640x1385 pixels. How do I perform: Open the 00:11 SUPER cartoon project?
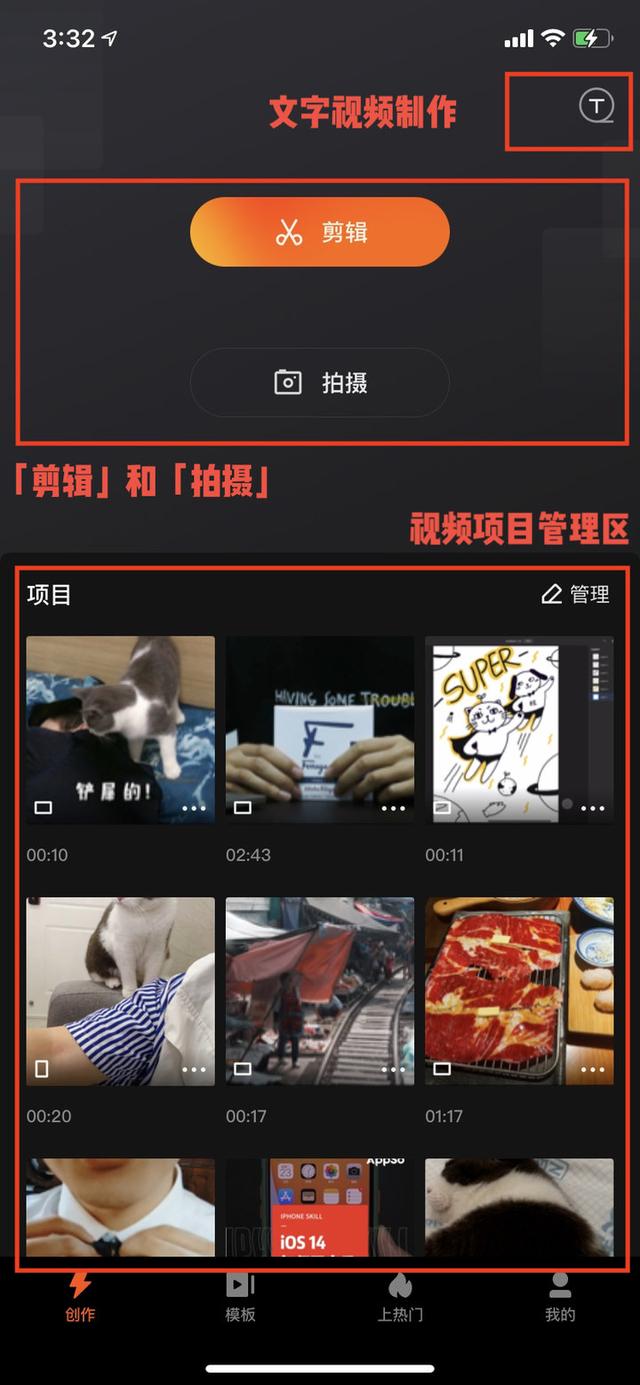519,730
